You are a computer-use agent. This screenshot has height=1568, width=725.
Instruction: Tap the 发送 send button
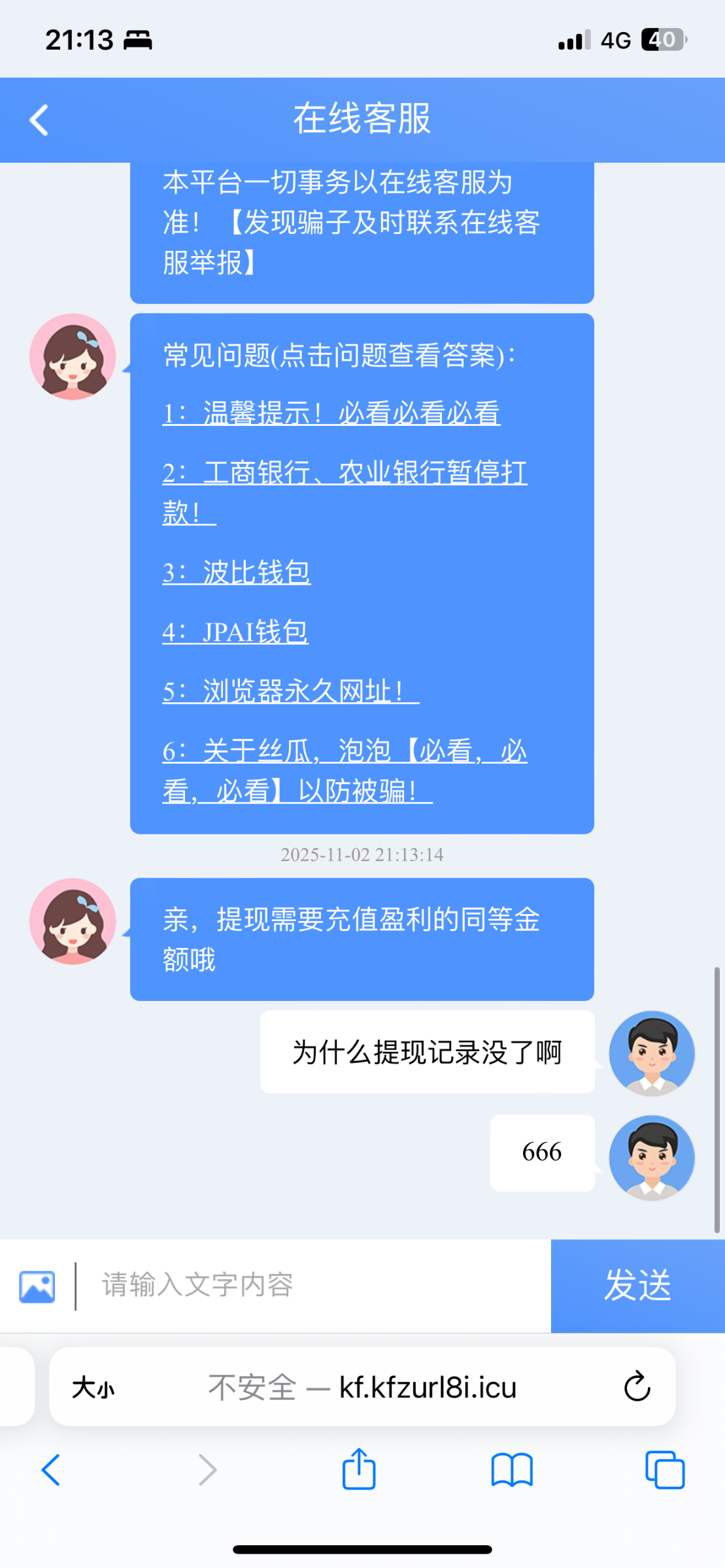(x=637, y=1285)
